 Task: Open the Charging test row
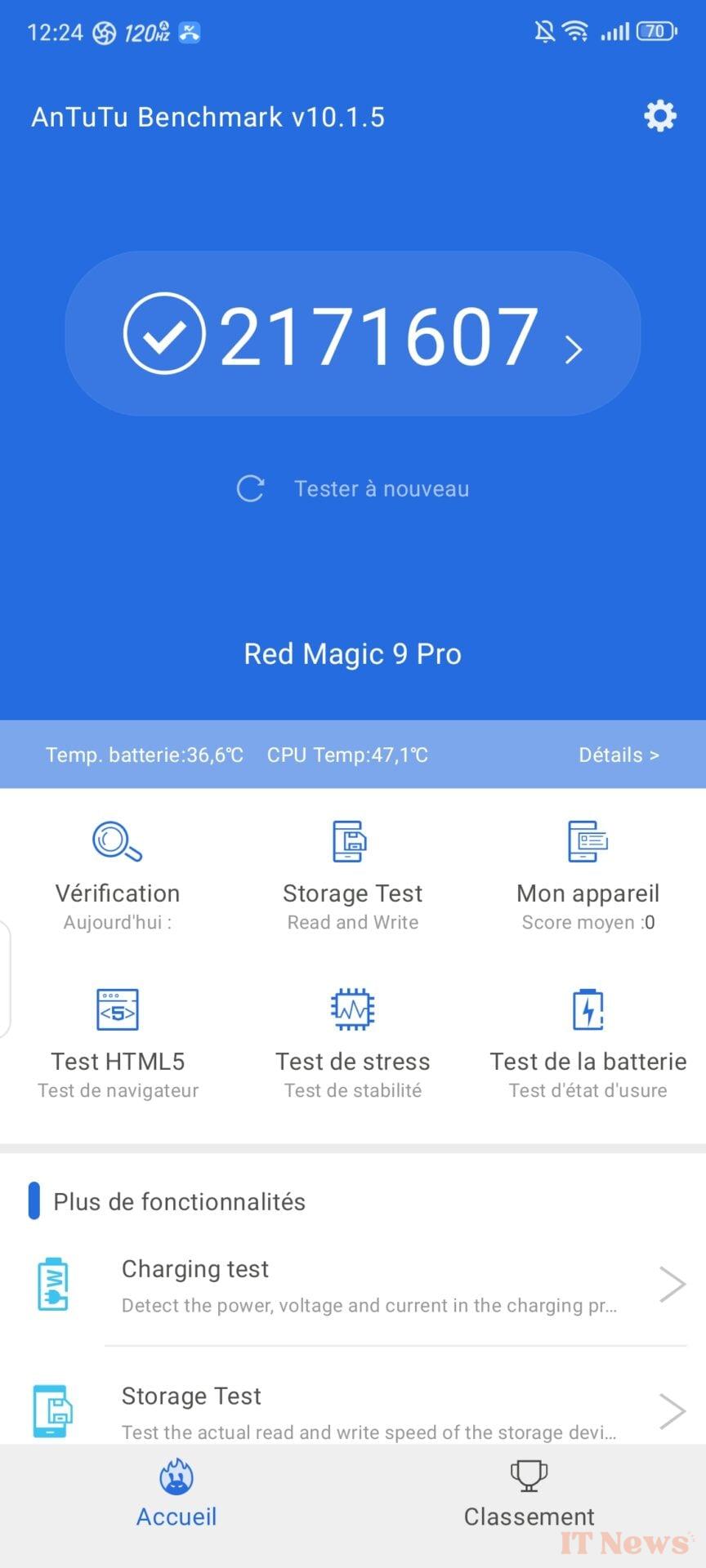tap(368, 1285)
